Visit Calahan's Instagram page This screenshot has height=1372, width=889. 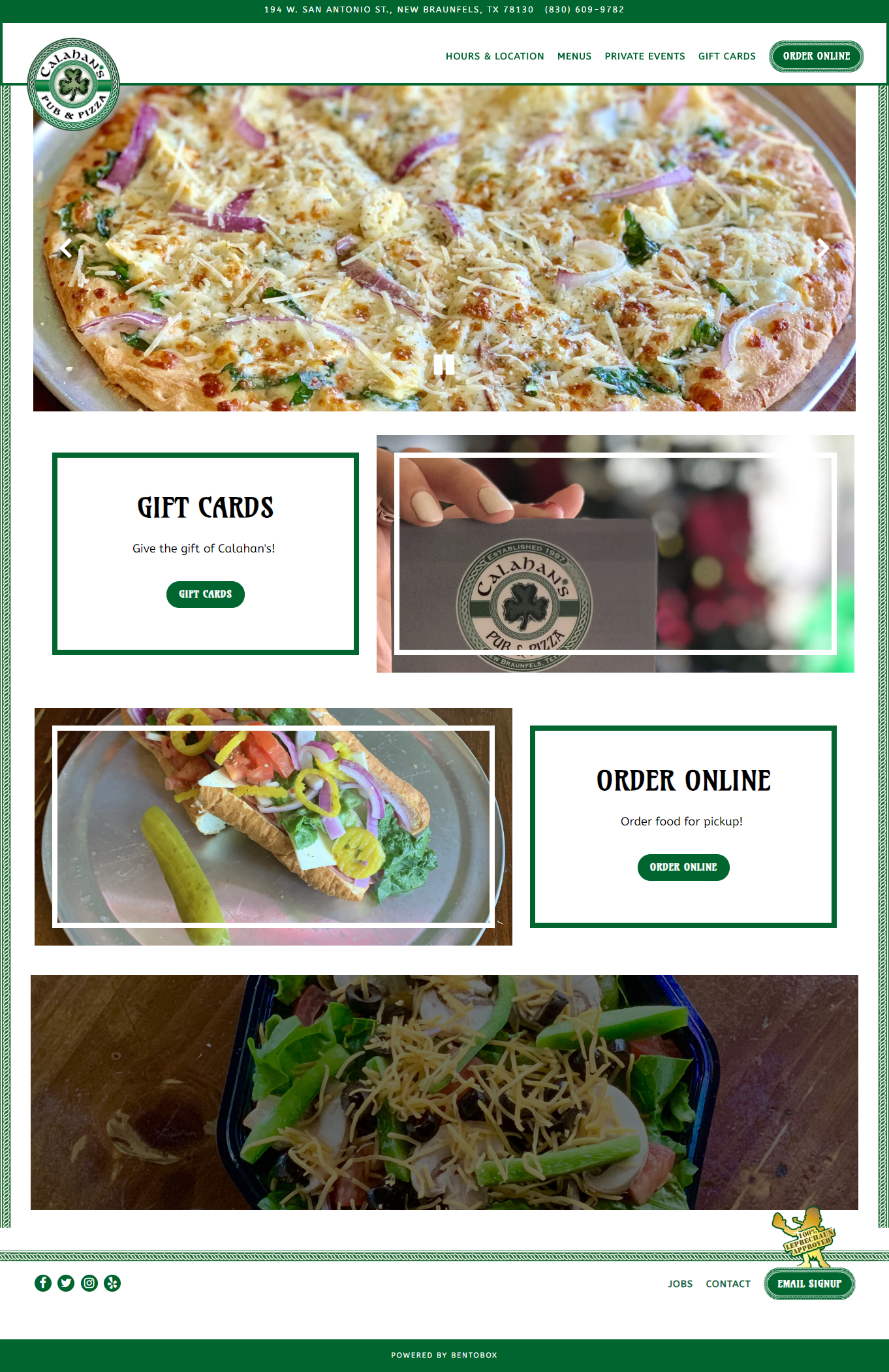(x=89, y=1283)
